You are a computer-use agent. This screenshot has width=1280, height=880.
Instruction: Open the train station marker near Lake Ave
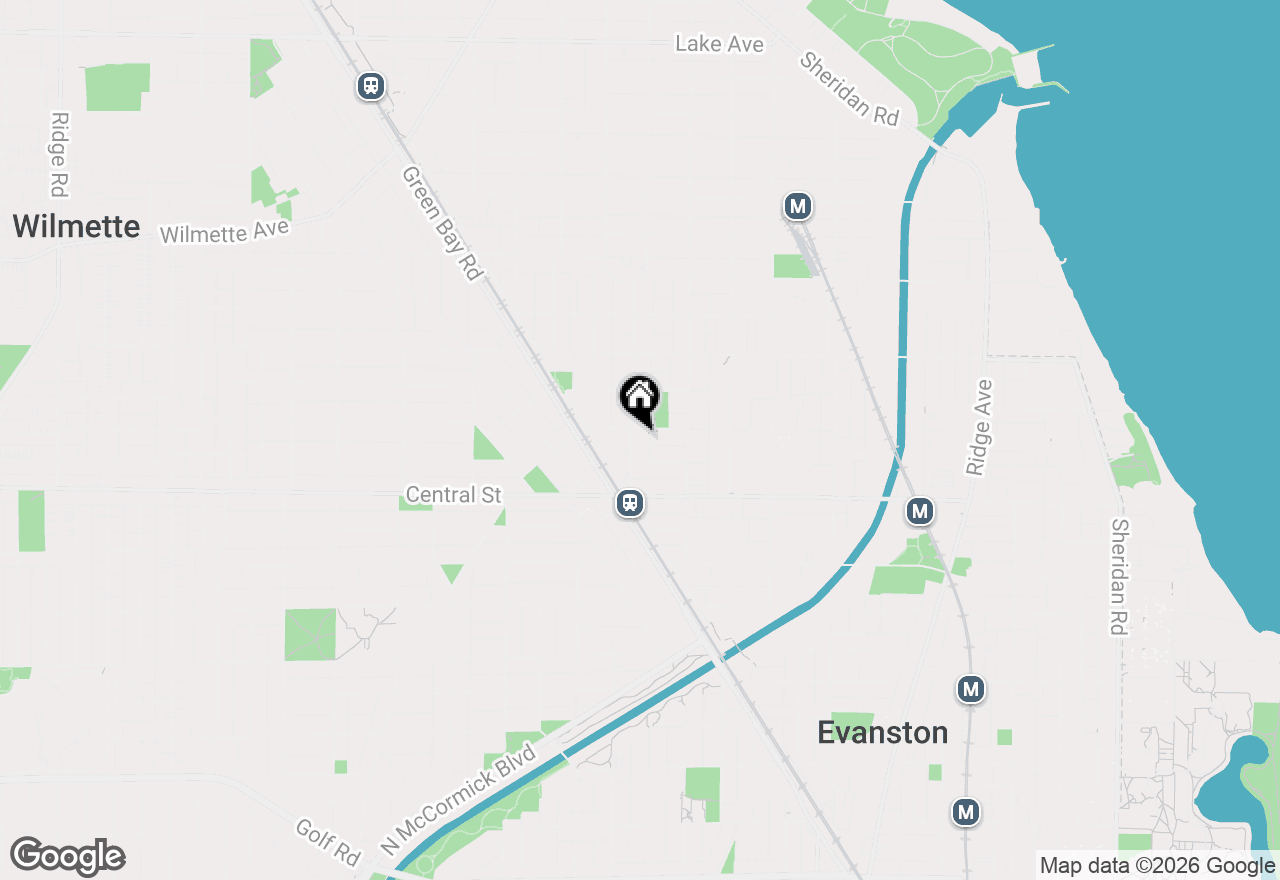tap(371, 86)
